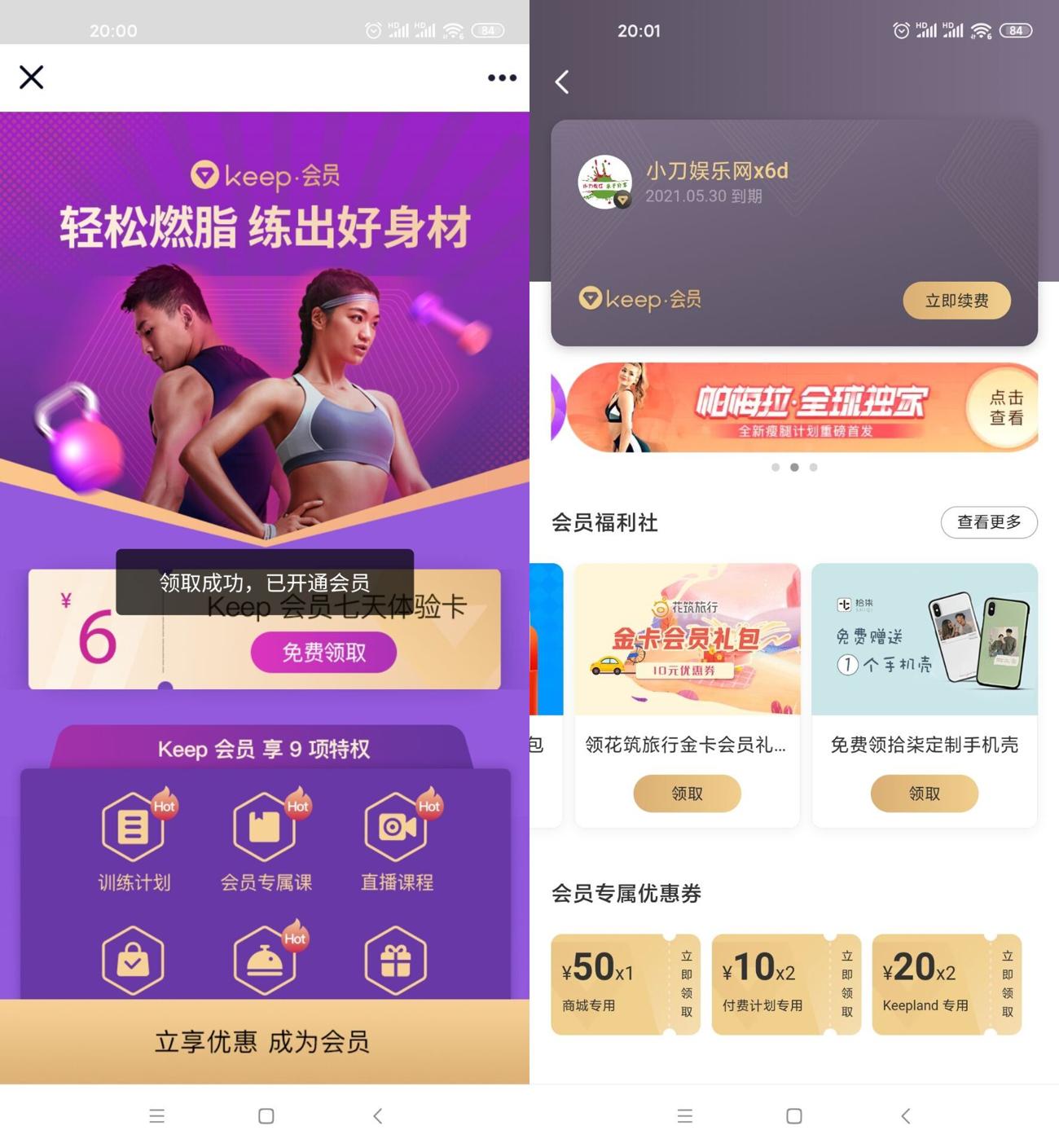Image resolution: width=1059 pixels, height=1148 pixels.
Task: Open the three-dot more options menu
Action: [501, 77]
